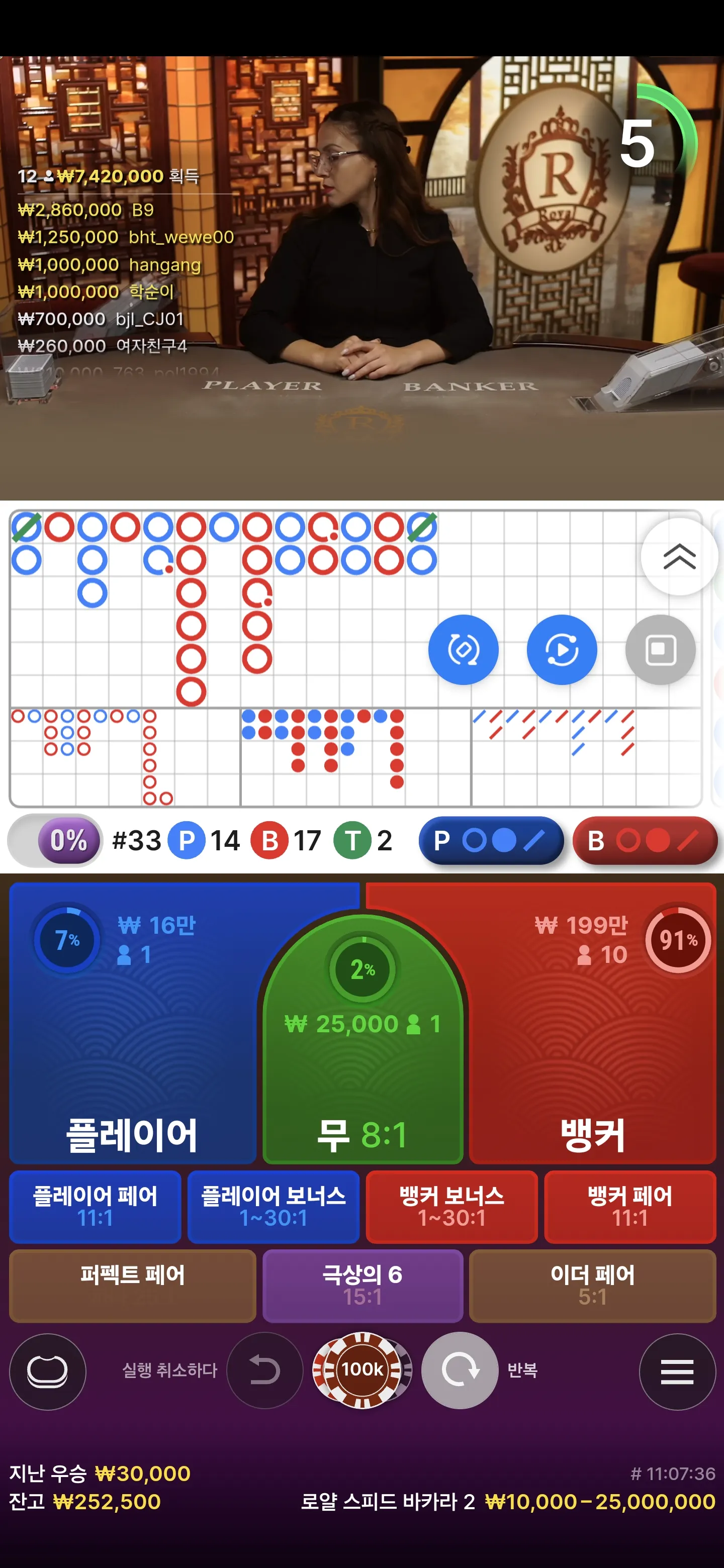The height and width of the screenshot is (1568, 724).
Task: Bet on 퍼펙트 페어
Action: click(132, 1286)
